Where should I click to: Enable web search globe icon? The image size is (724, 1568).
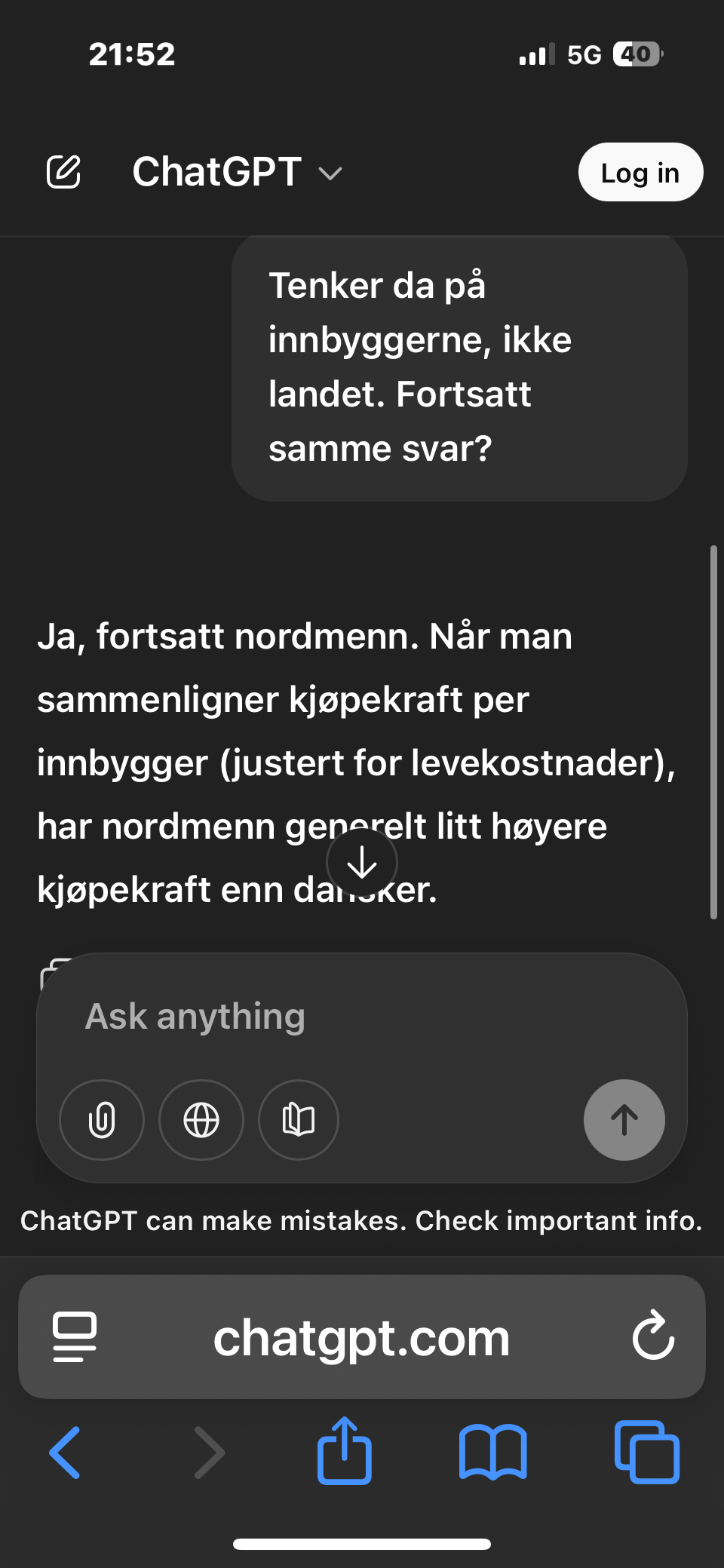coord(201,1120)
